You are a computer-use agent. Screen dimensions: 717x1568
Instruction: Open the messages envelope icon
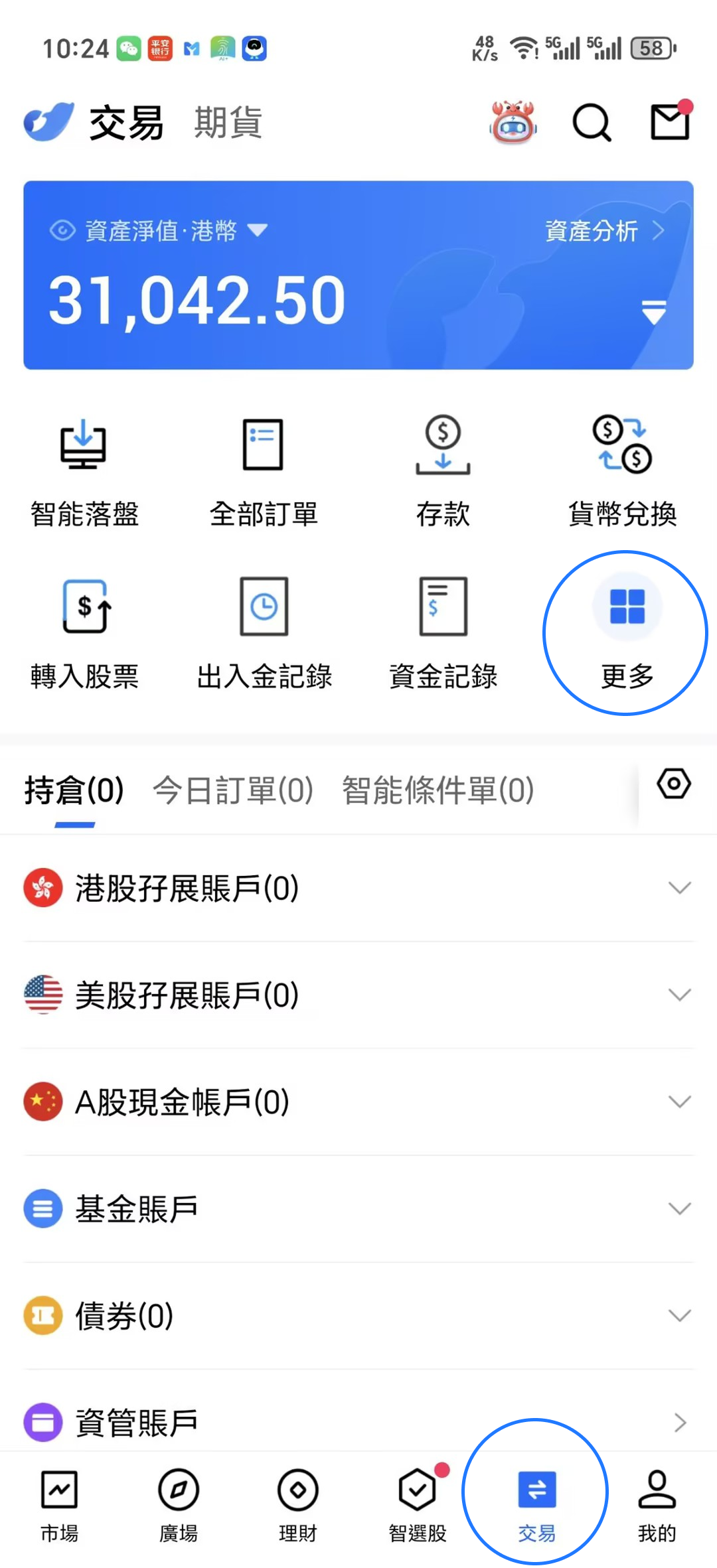670,122
